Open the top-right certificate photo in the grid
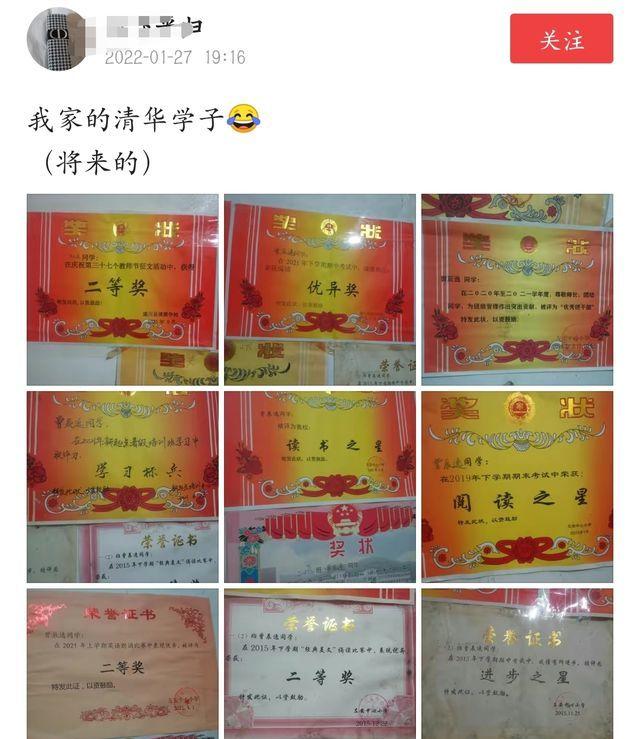Viewport: 640px width, 739px height. point(516,289)
